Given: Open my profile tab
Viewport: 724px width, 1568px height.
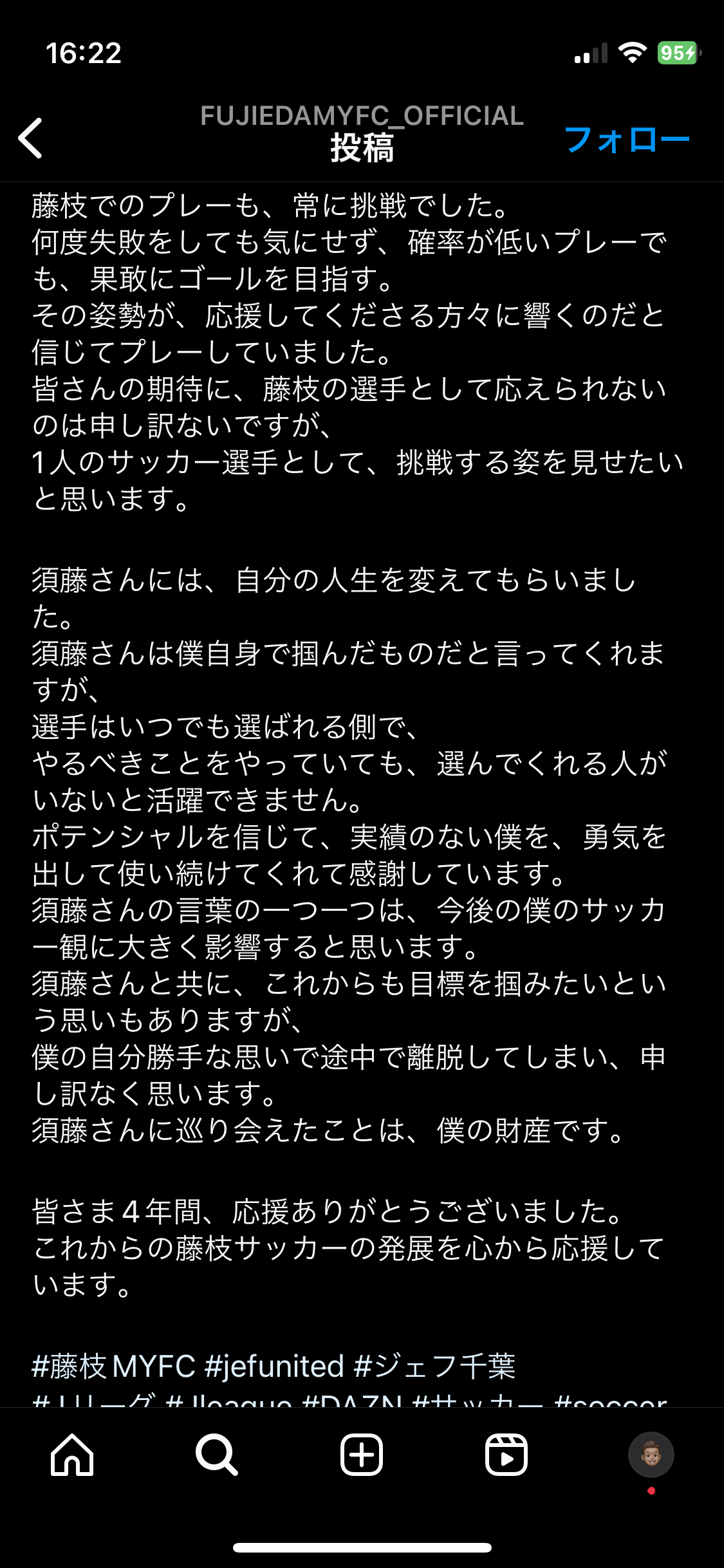Looking at the screenshot, I should pos(651,1455).
